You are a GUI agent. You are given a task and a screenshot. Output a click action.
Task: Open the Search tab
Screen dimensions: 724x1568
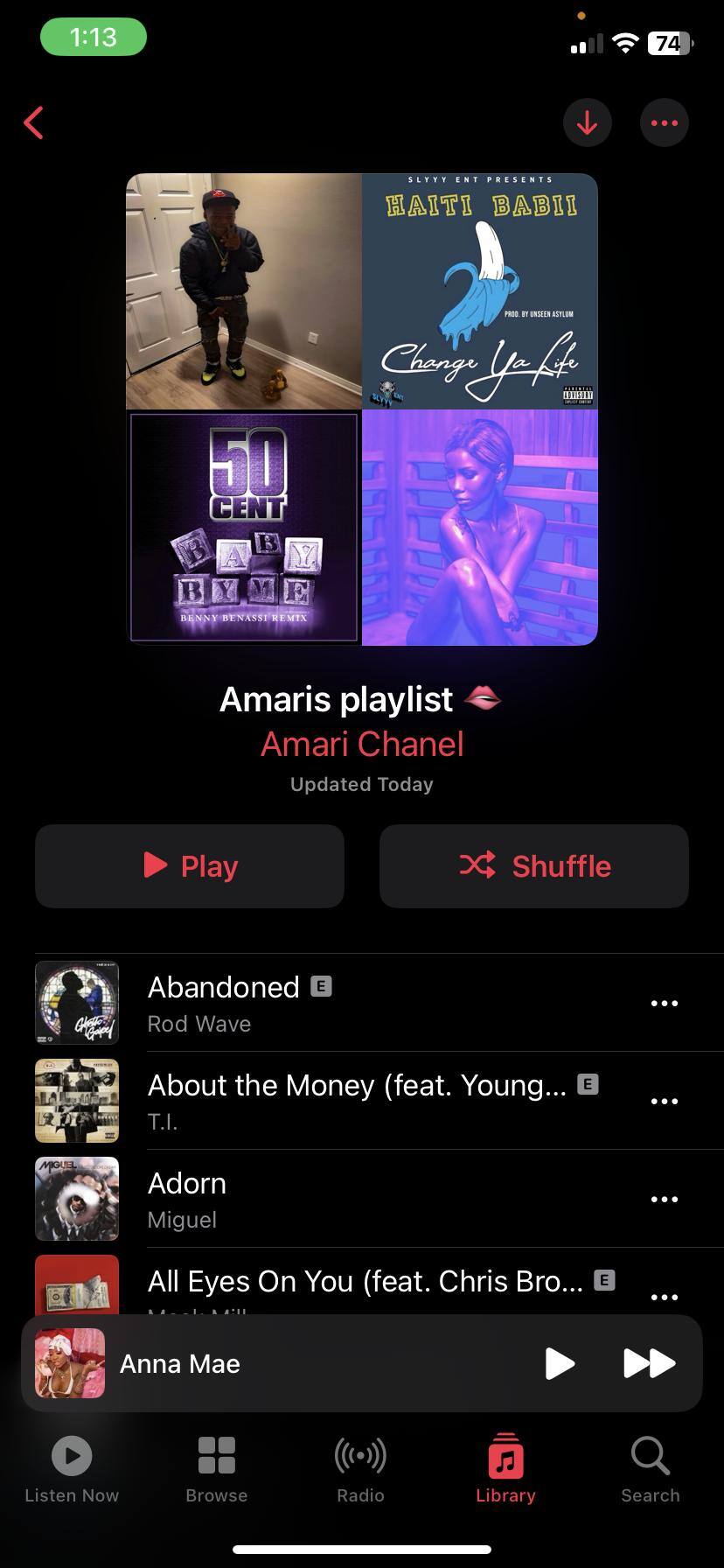click(x=651, y=1470)
